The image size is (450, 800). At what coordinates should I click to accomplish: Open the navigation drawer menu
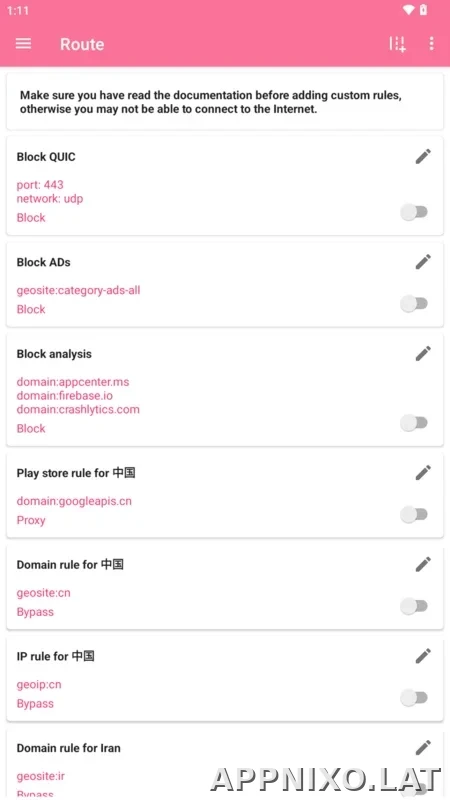tap(23, 44)
